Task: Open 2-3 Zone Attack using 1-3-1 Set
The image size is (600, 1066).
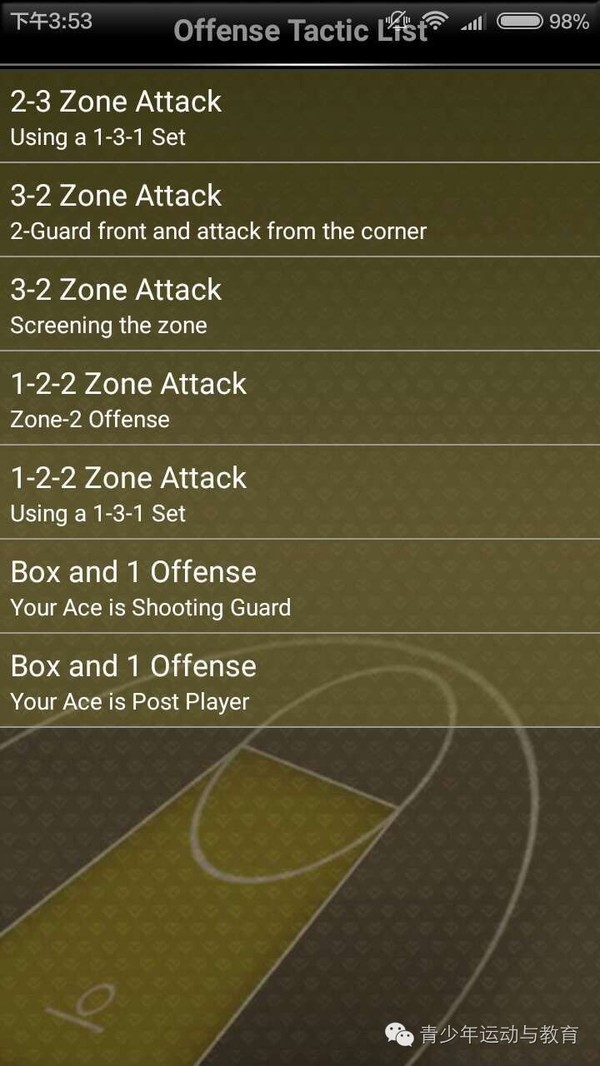Action: [x=300, y=116]
